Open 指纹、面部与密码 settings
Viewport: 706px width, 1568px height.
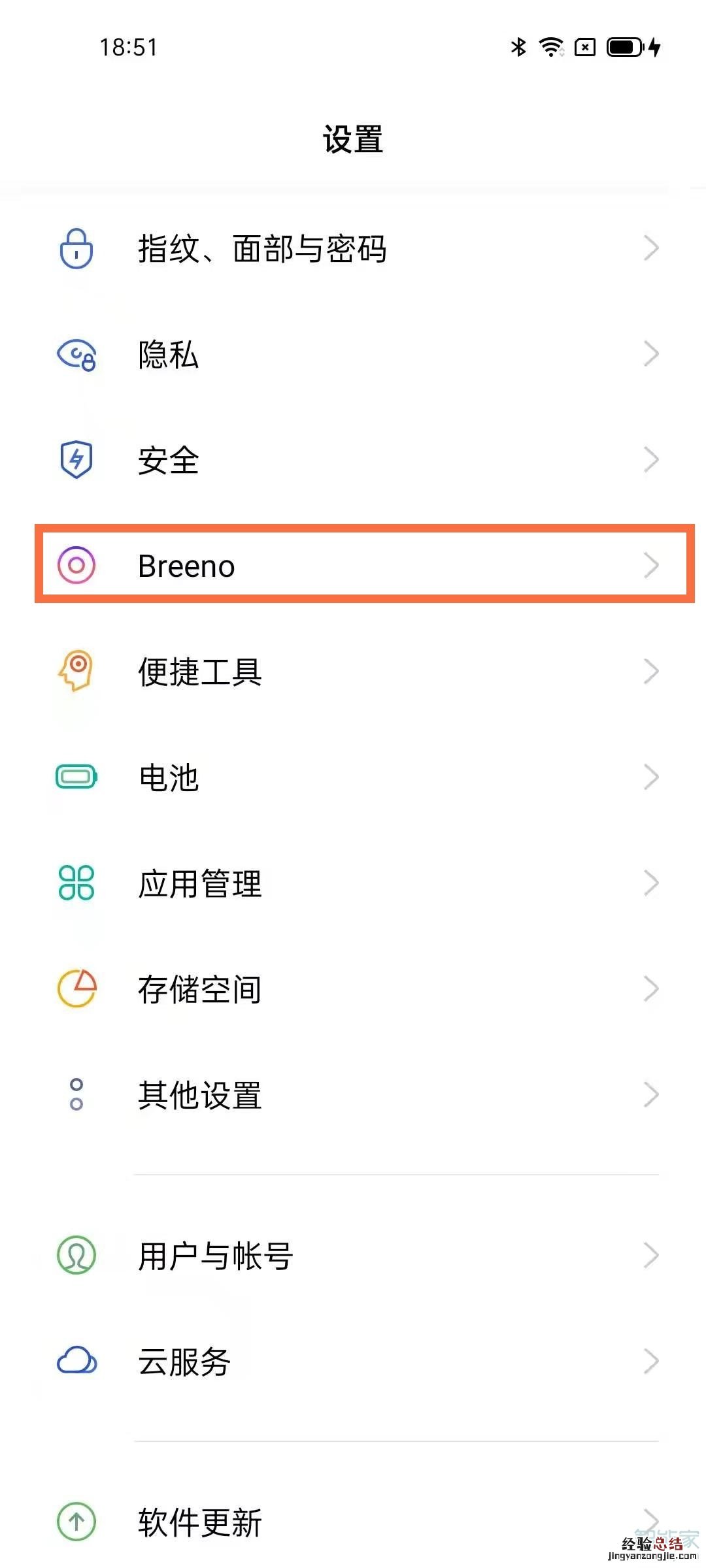(x=261, y=248)
